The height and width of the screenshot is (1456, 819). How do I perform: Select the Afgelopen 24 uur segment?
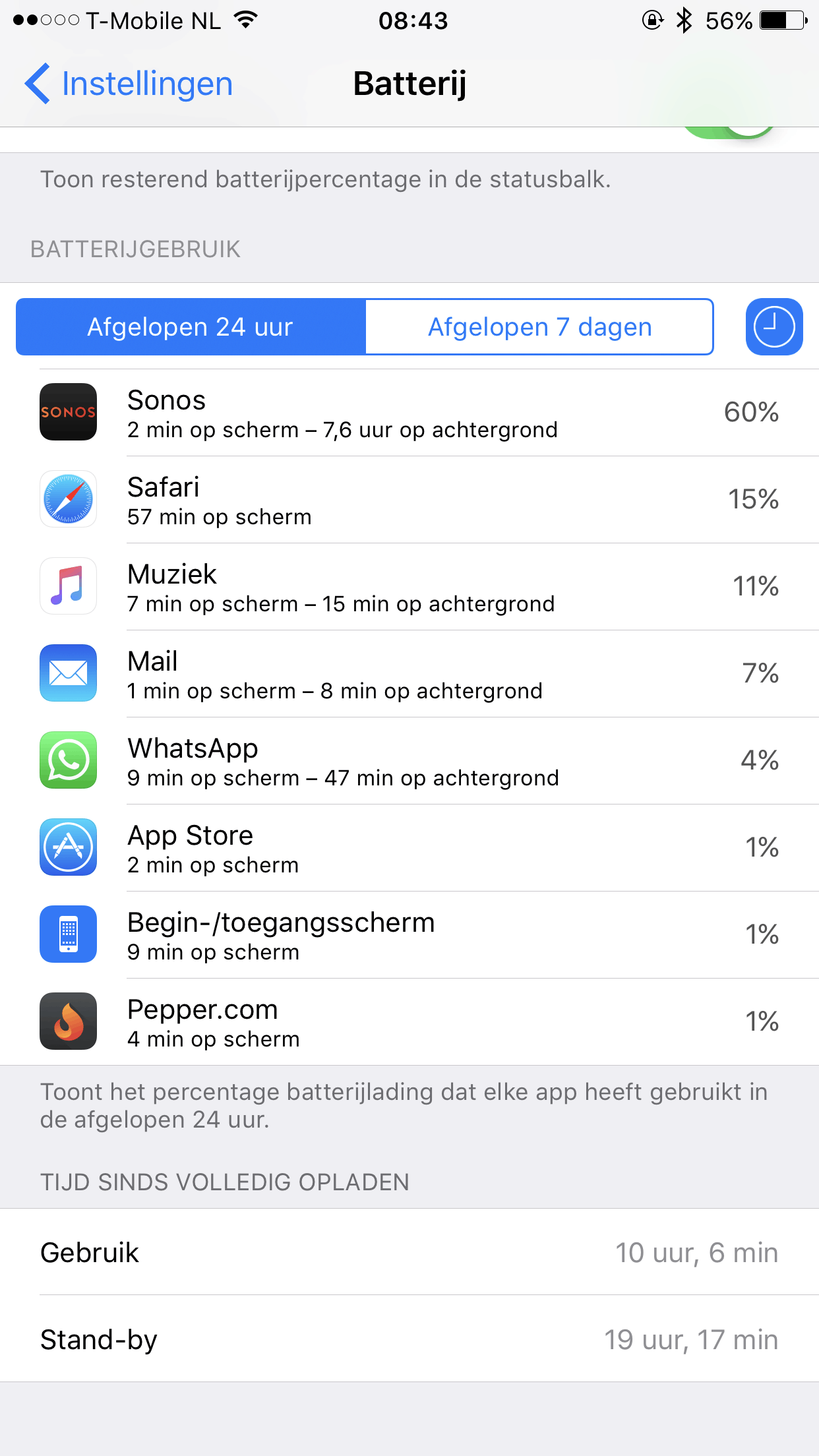point(191,327)
